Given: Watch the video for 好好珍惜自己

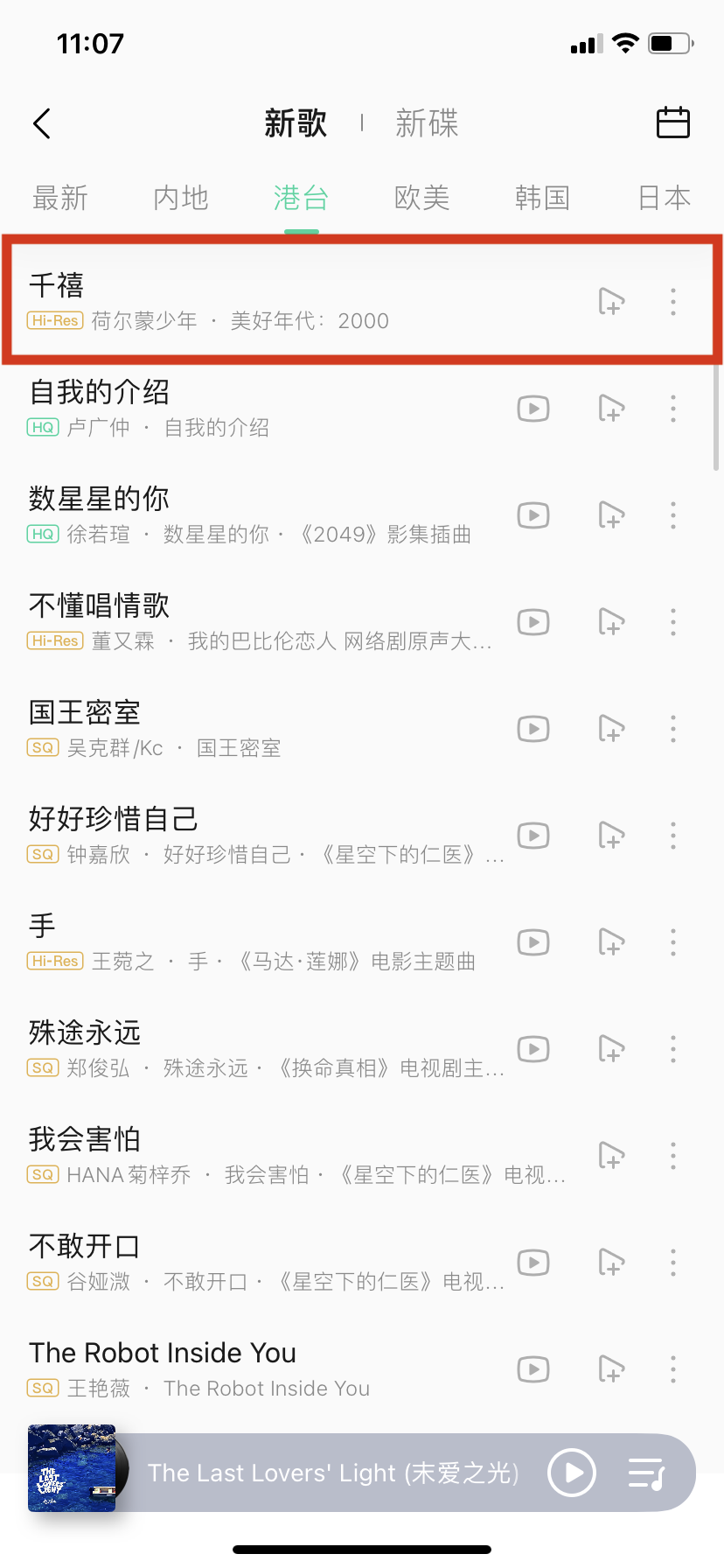Looking at the screenshot, I should (x=533, y=836).
